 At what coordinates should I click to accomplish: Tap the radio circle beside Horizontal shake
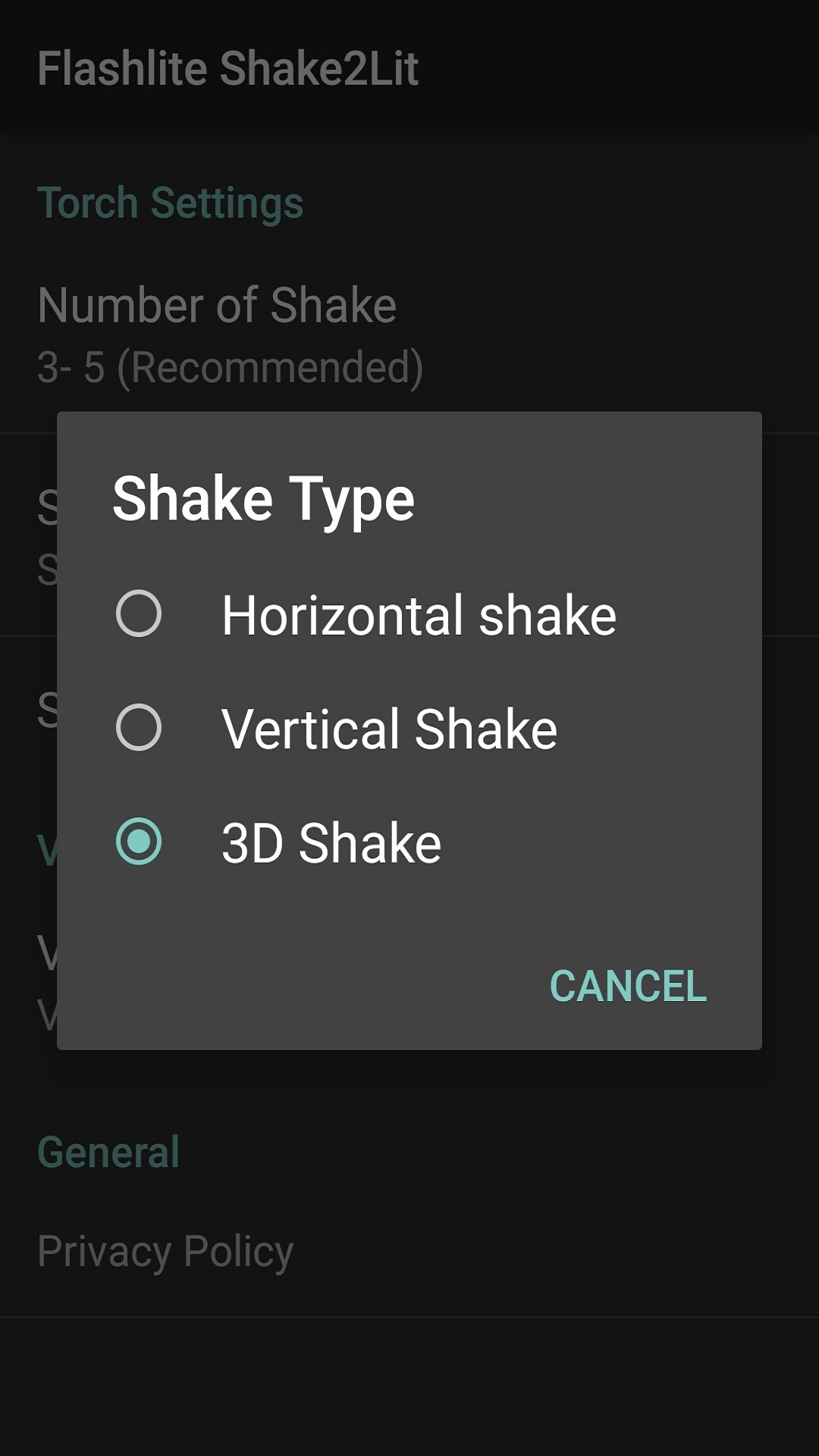[139, 616]
